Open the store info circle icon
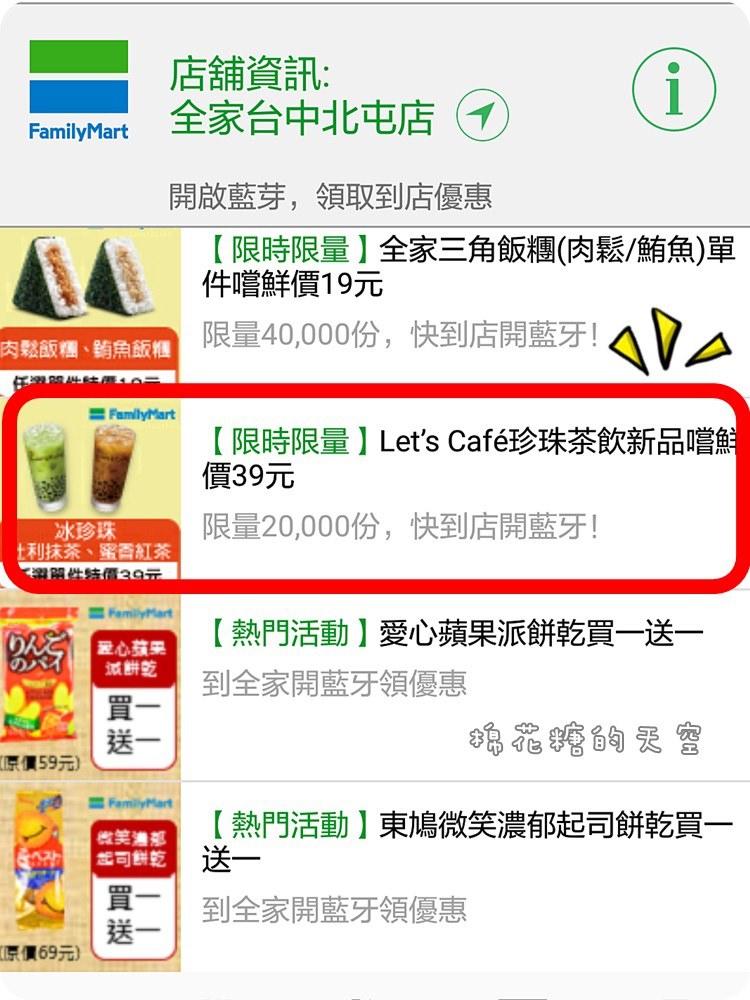Screen dimensions: 750x1000 coord(675,92)
